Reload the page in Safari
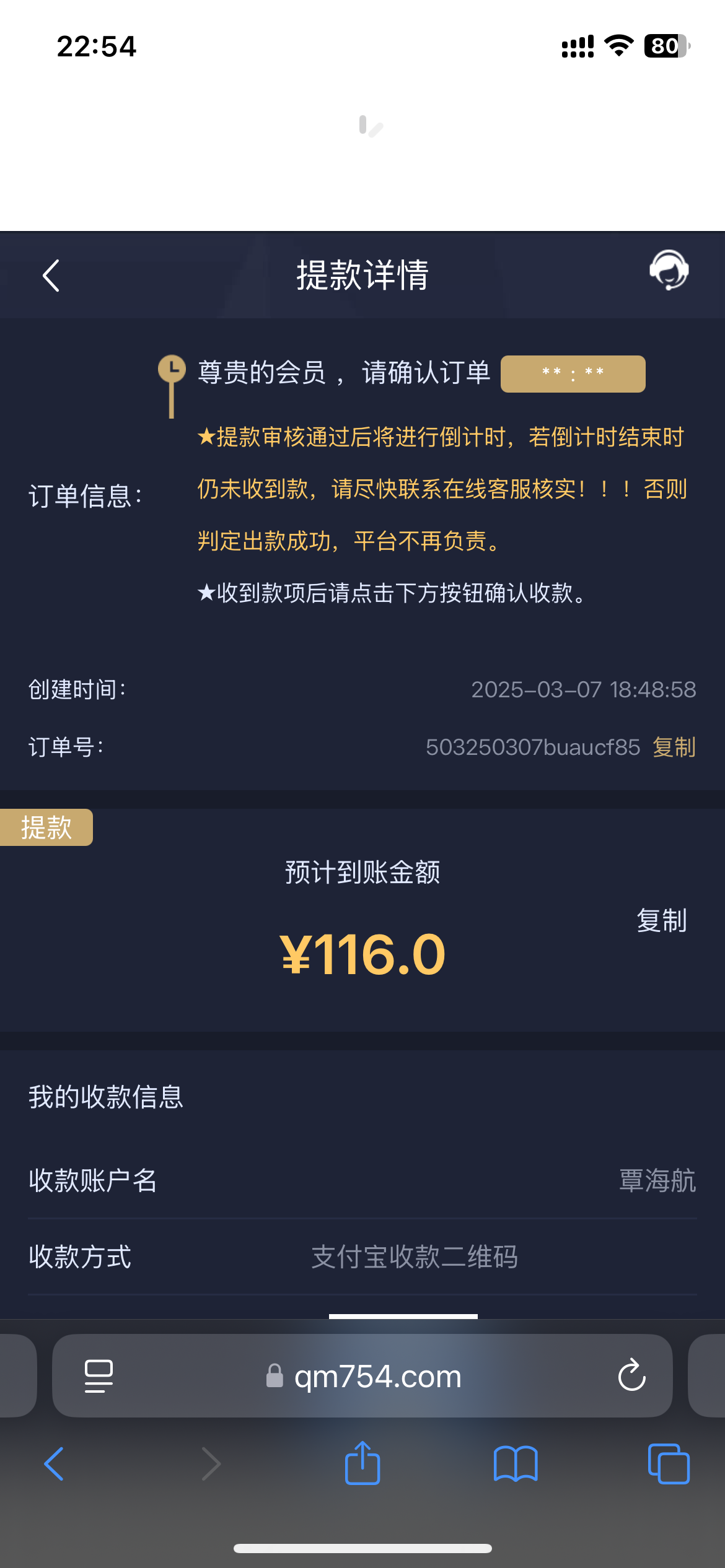 pyautogui.click(x=631, y=1376)
